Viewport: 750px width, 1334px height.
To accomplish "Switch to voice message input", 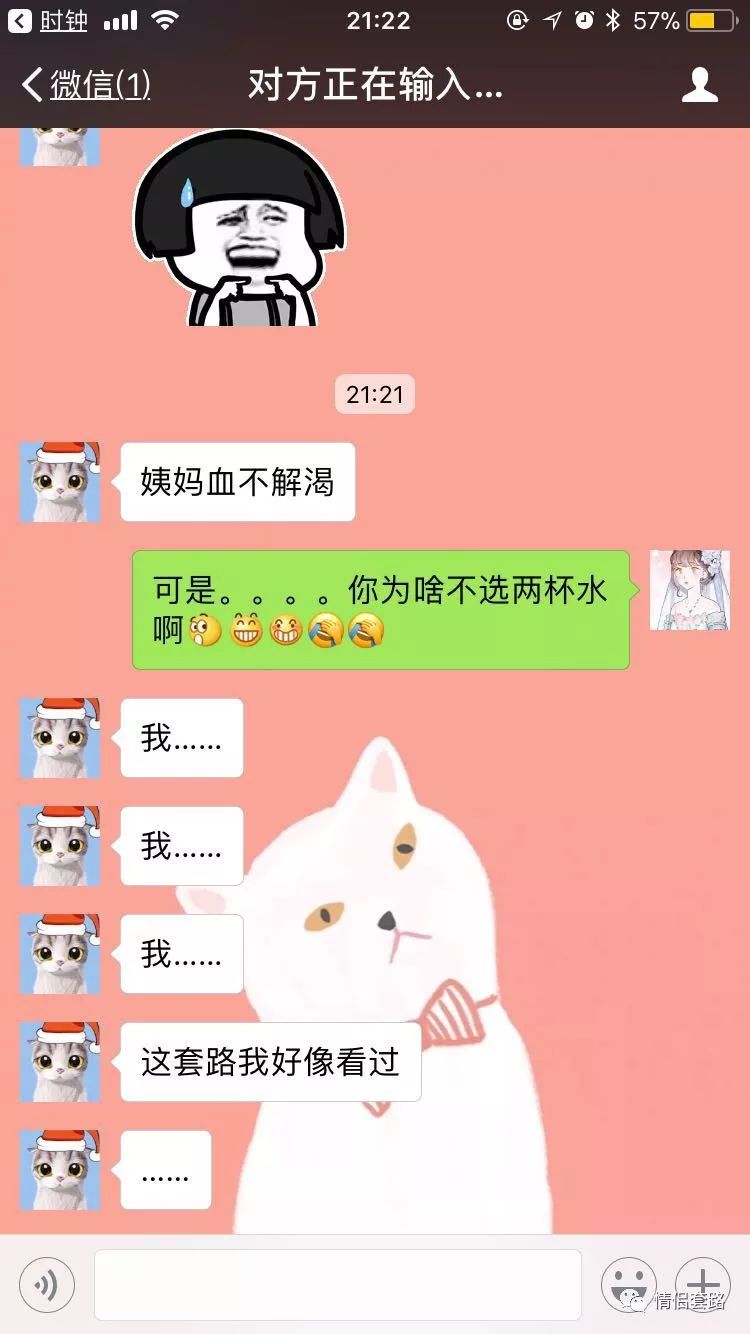I will pyautogui.click(x=47, y=1284).
